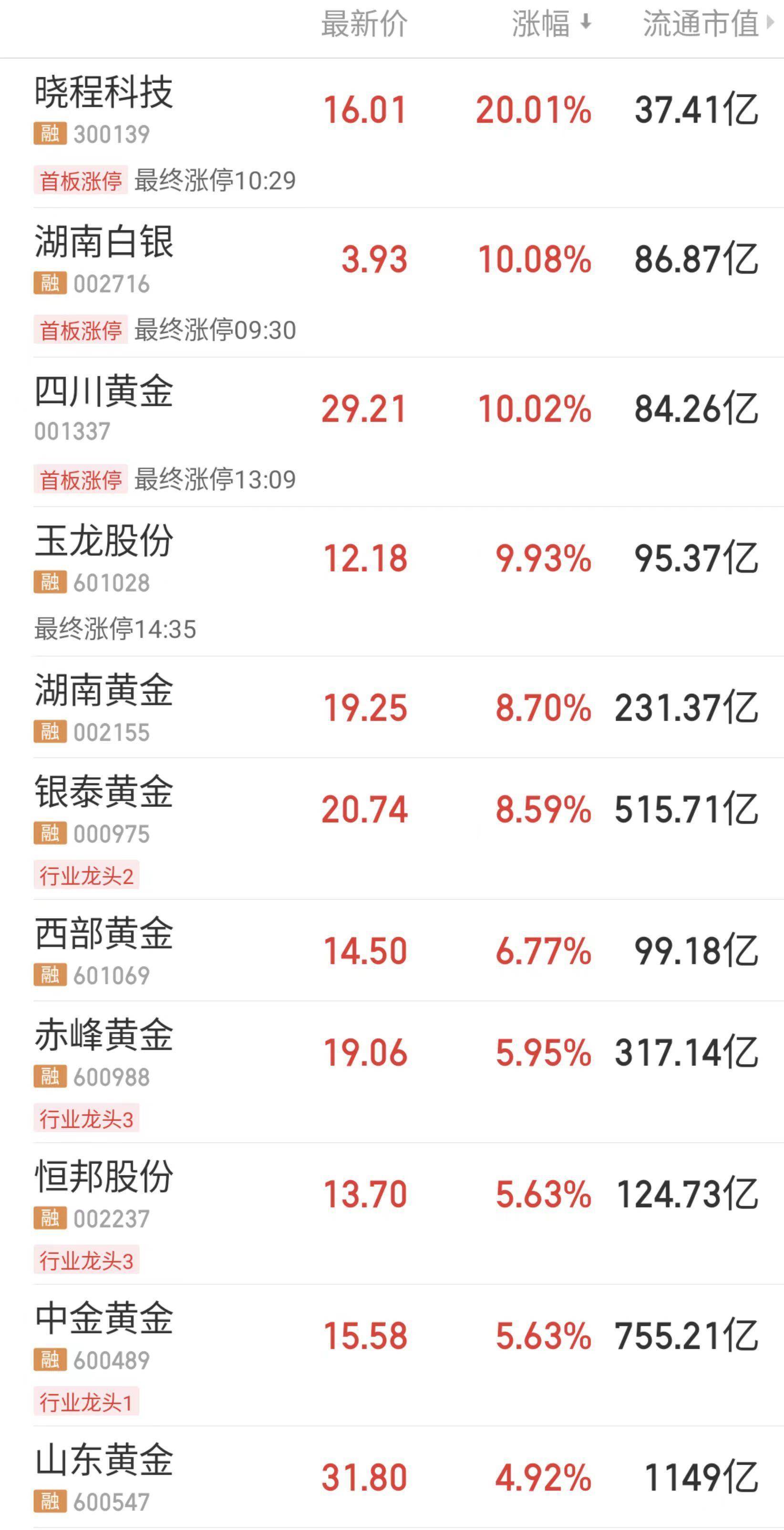Toggle the 涨幅 sort order
Screen dimensions: 784x1530
[x=551, y=25]
